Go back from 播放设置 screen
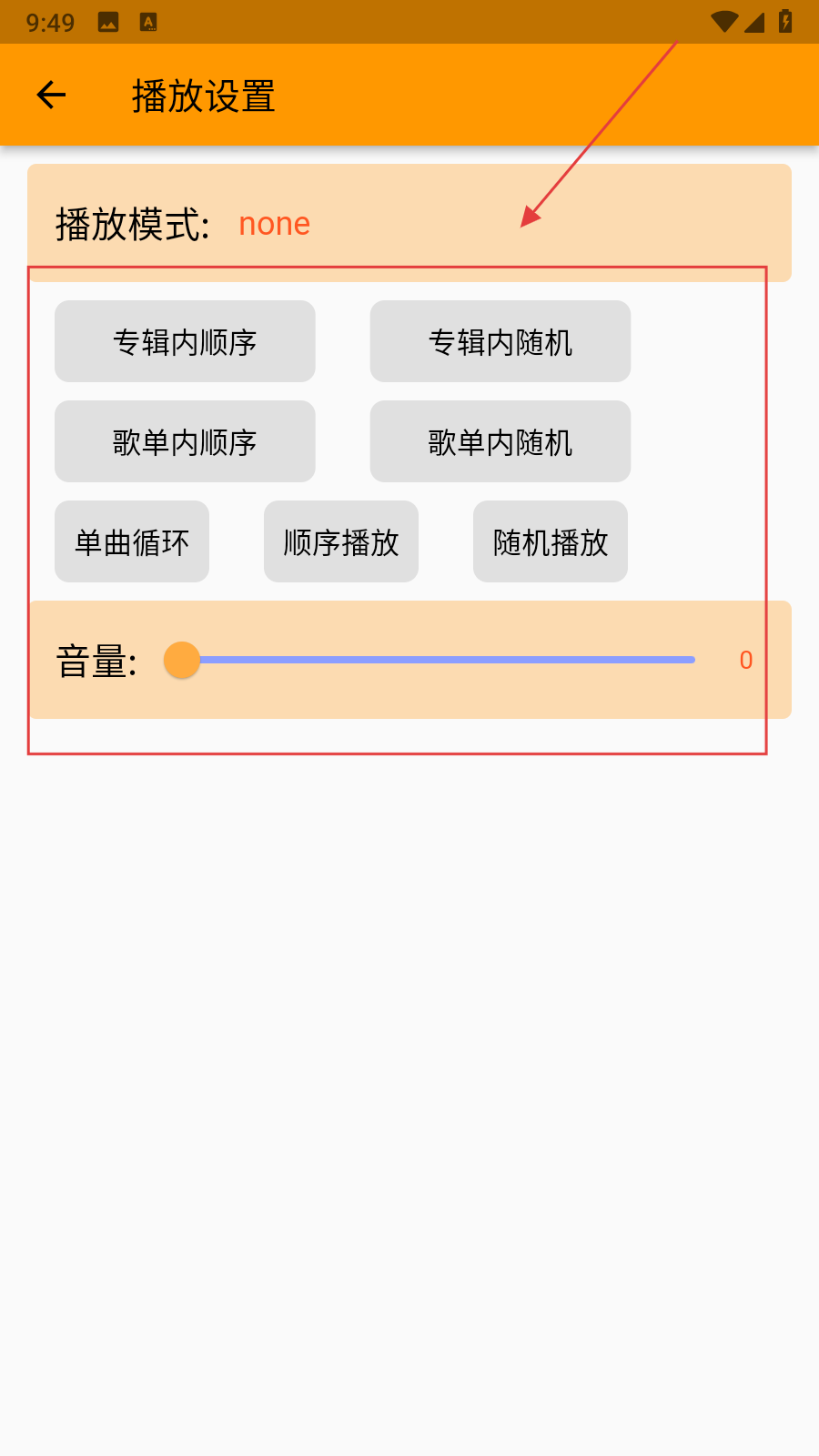Screen dimensions: 819x1456 [x=52, y=95]
